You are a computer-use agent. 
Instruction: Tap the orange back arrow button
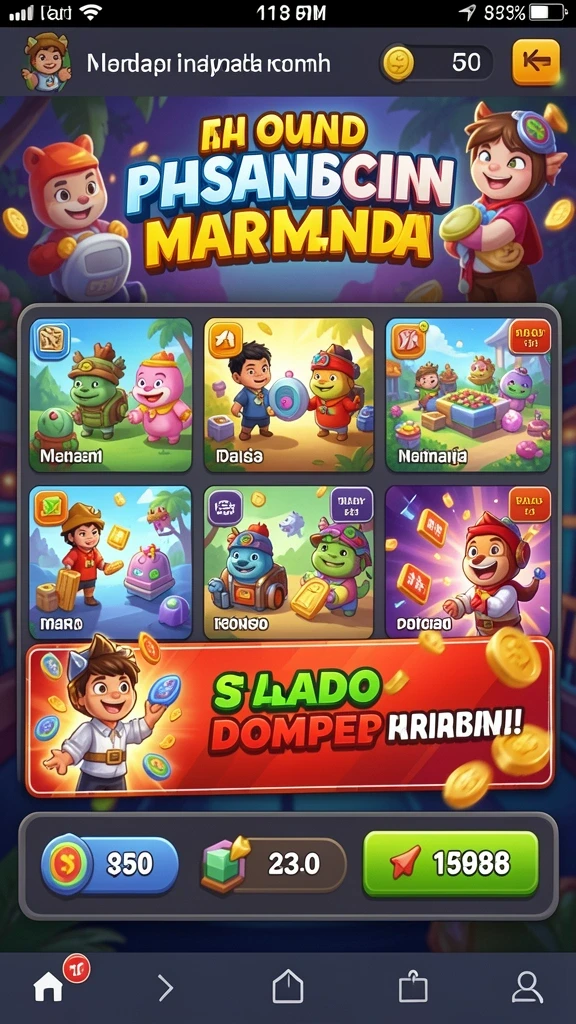[x=536, y=62]
